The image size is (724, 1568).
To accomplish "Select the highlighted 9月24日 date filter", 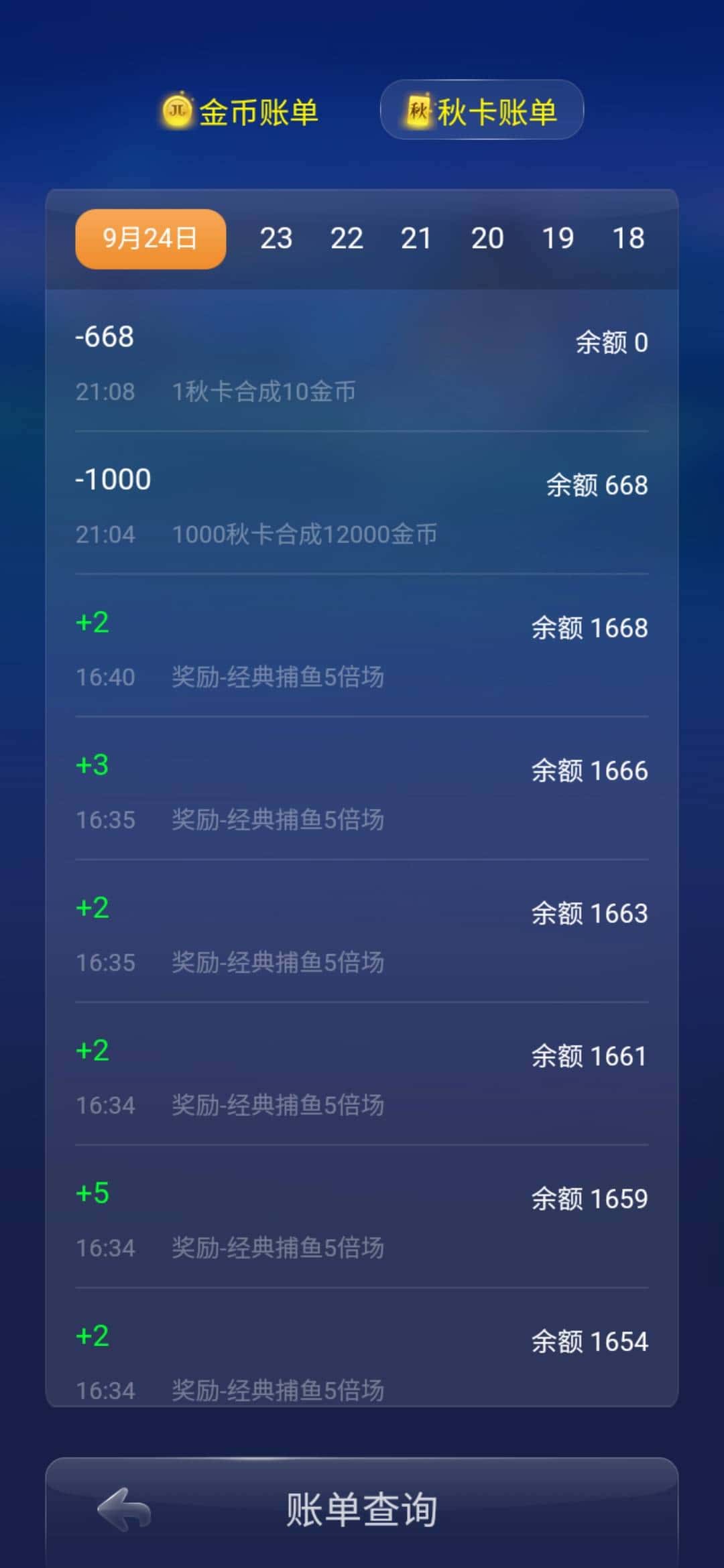I will point(149,239).
